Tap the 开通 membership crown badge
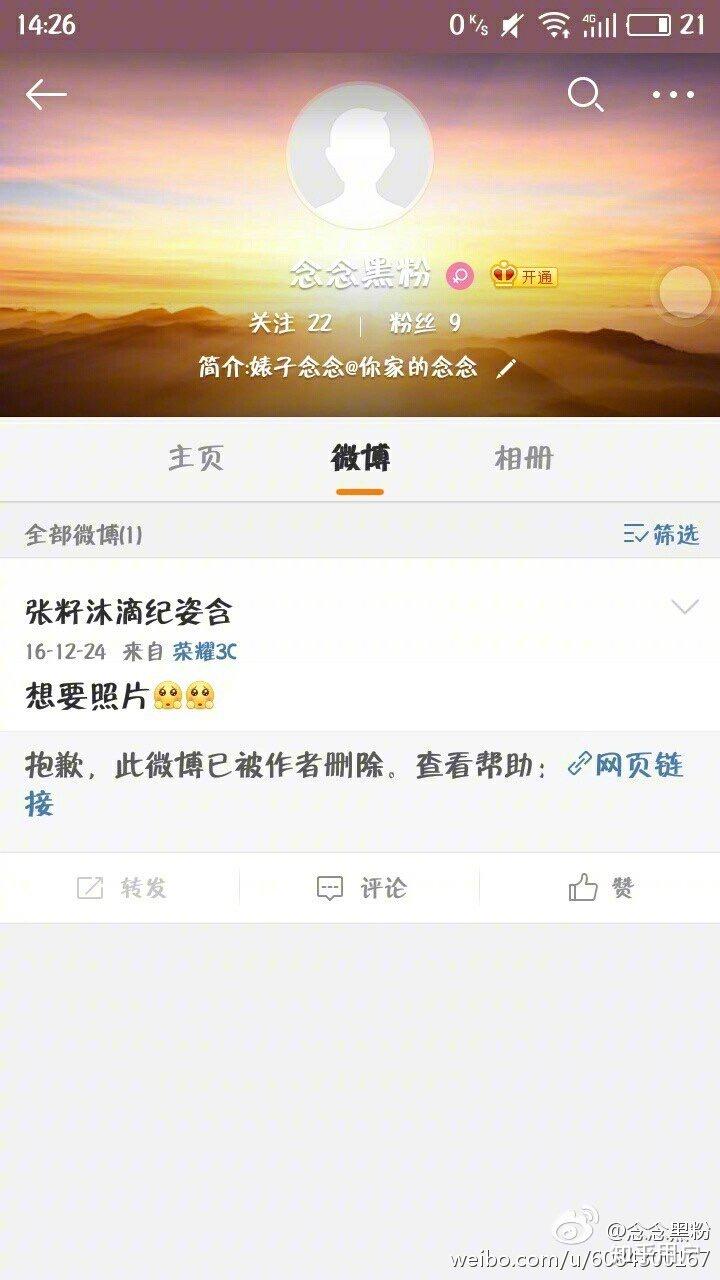Viewport: 720px width, 1280px height. click(x=523, y=276)
